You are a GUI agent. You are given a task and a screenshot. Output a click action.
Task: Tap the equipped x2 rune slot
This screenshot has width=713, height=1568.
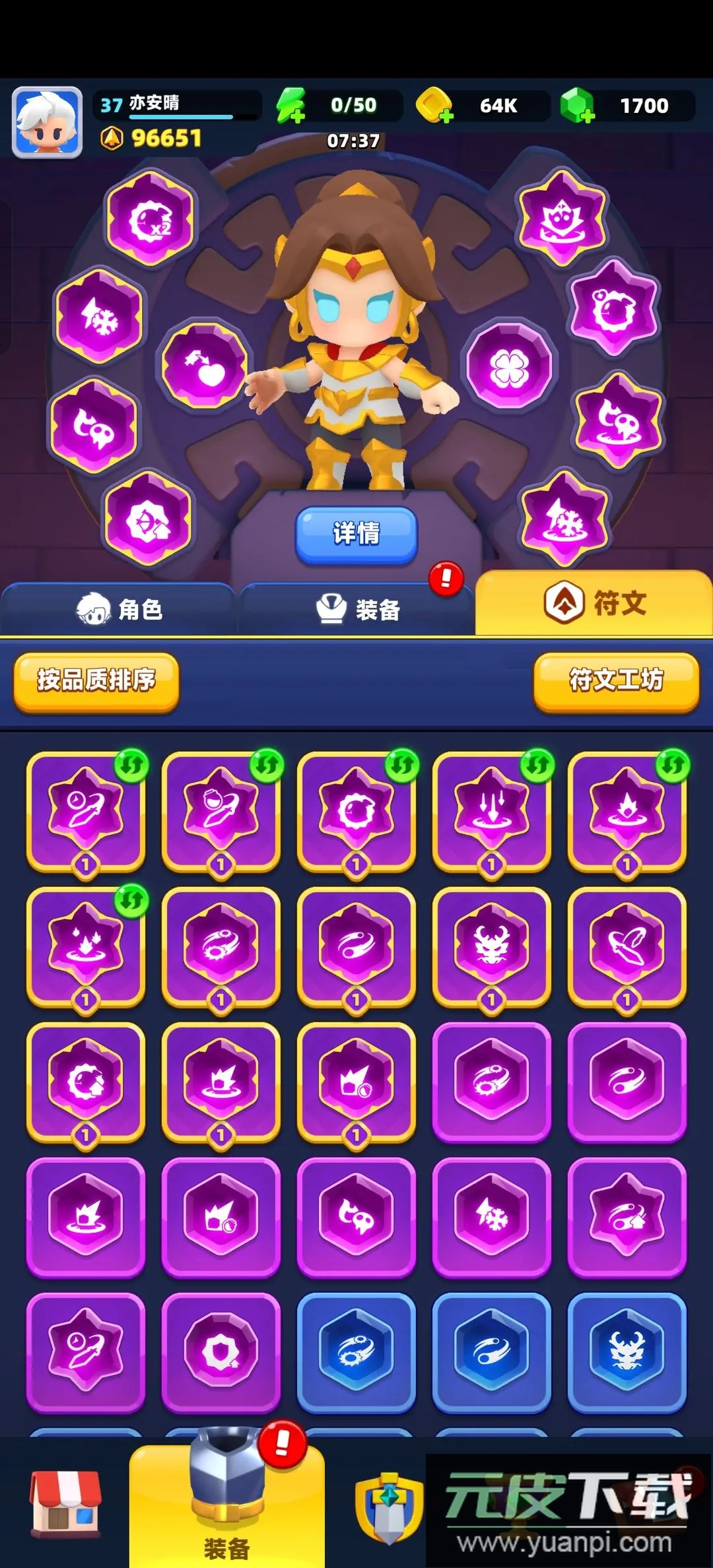(151, 219)
